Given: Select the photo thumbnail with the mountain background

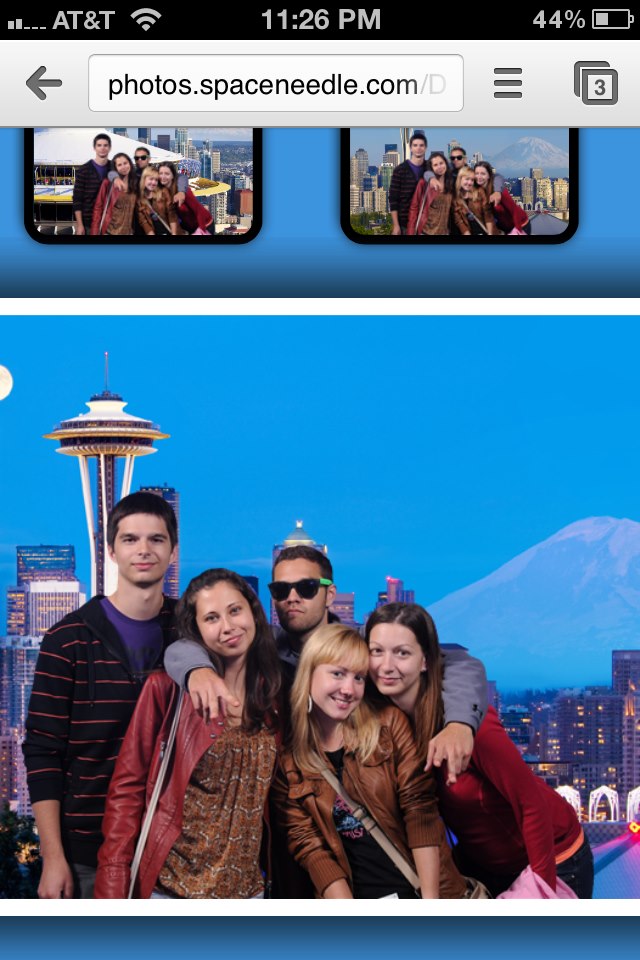Looking at the screenshot, I should [x=459, y=182].
